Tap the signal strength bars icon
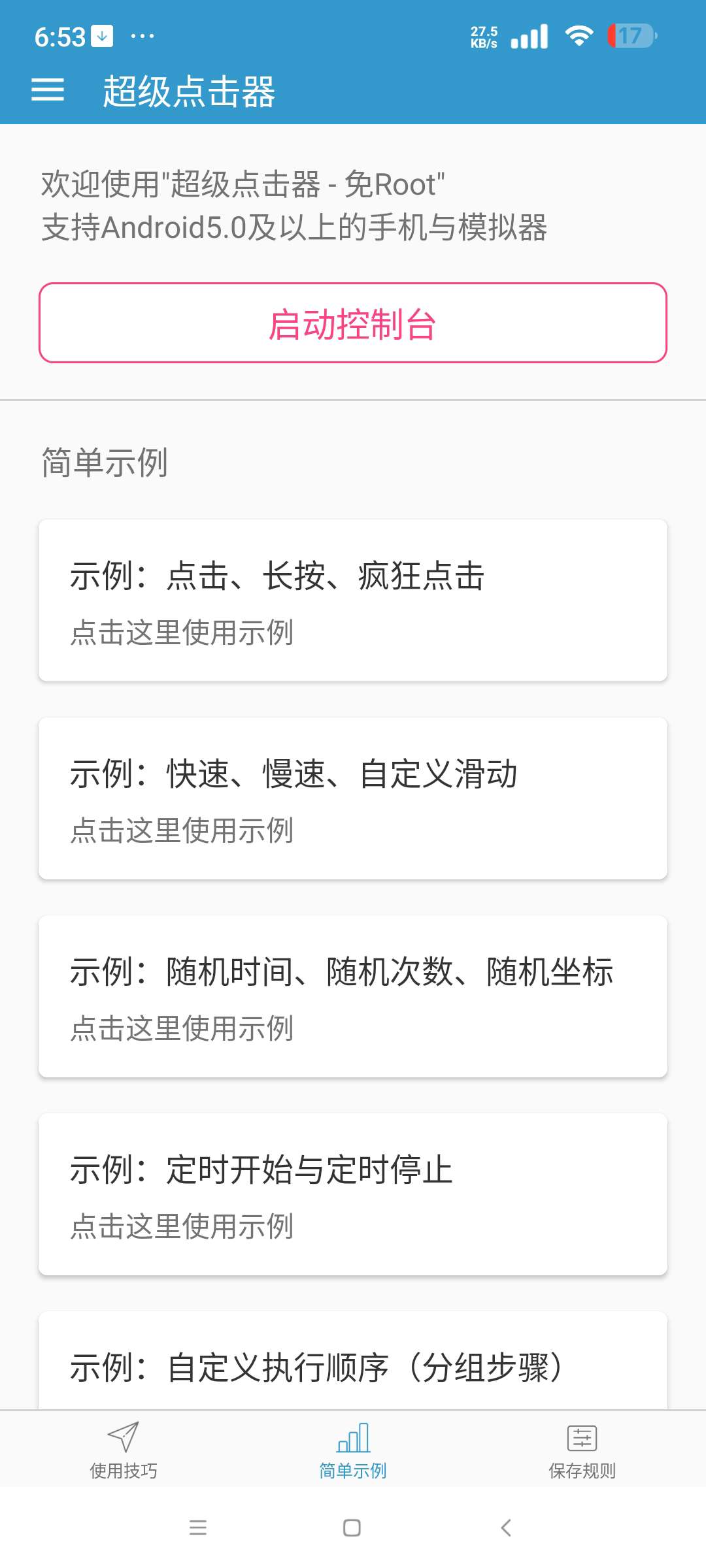The image size is (706, 1568). (531, 37)
